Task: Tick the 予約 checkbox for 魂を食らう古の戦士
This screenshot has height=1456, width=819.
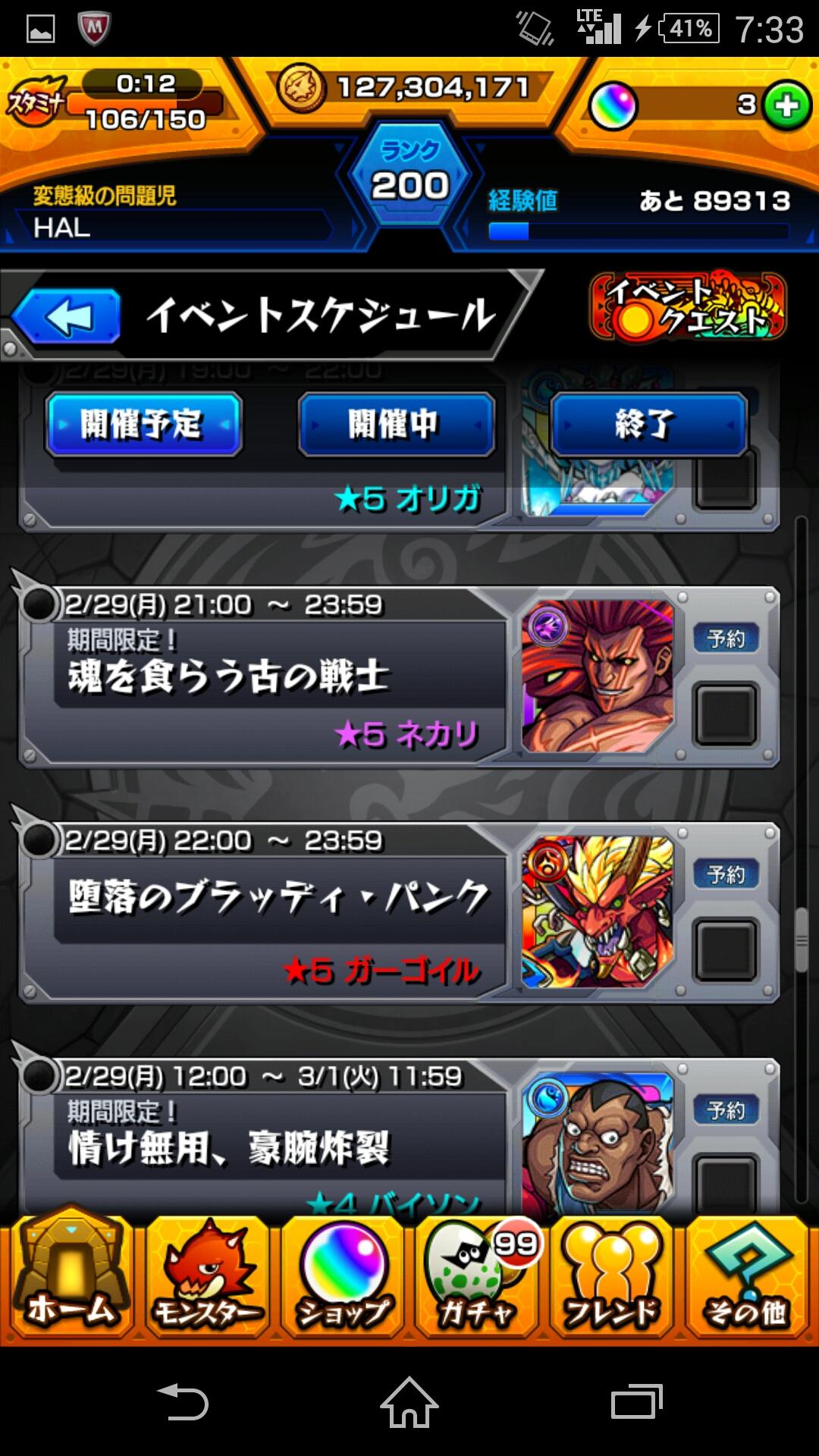Action: [726, 714]
